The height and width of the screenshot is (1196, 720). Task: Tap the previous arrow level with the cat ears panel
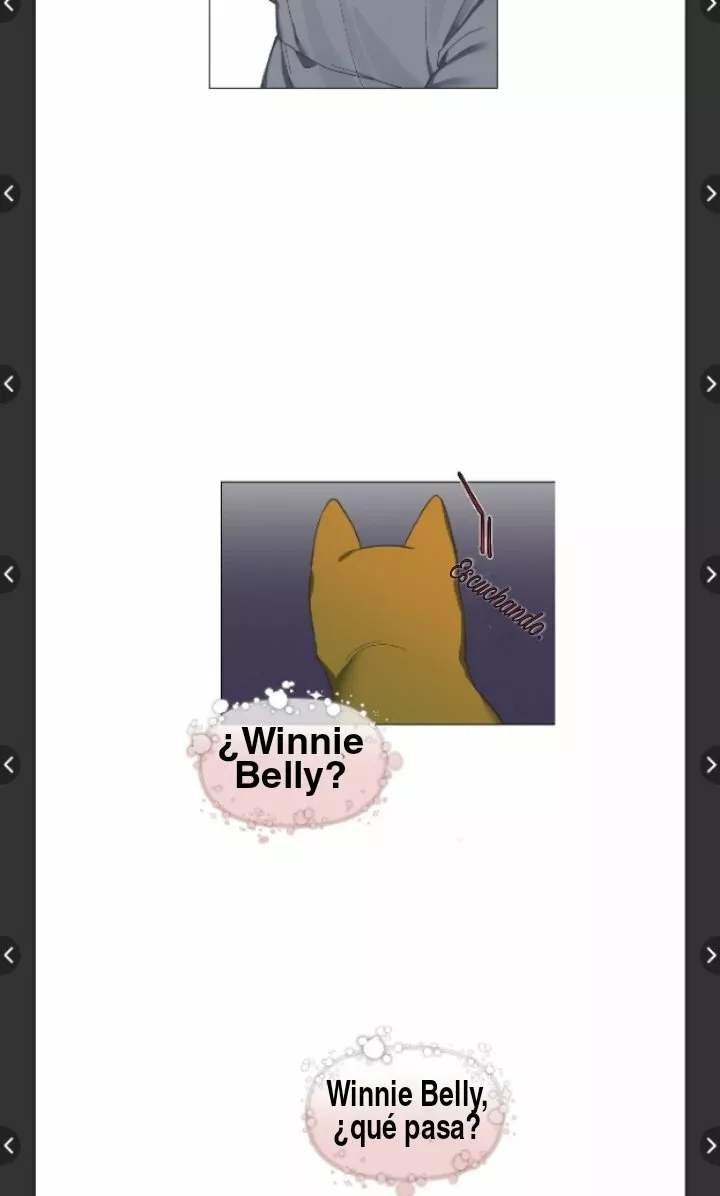(8, 574)
